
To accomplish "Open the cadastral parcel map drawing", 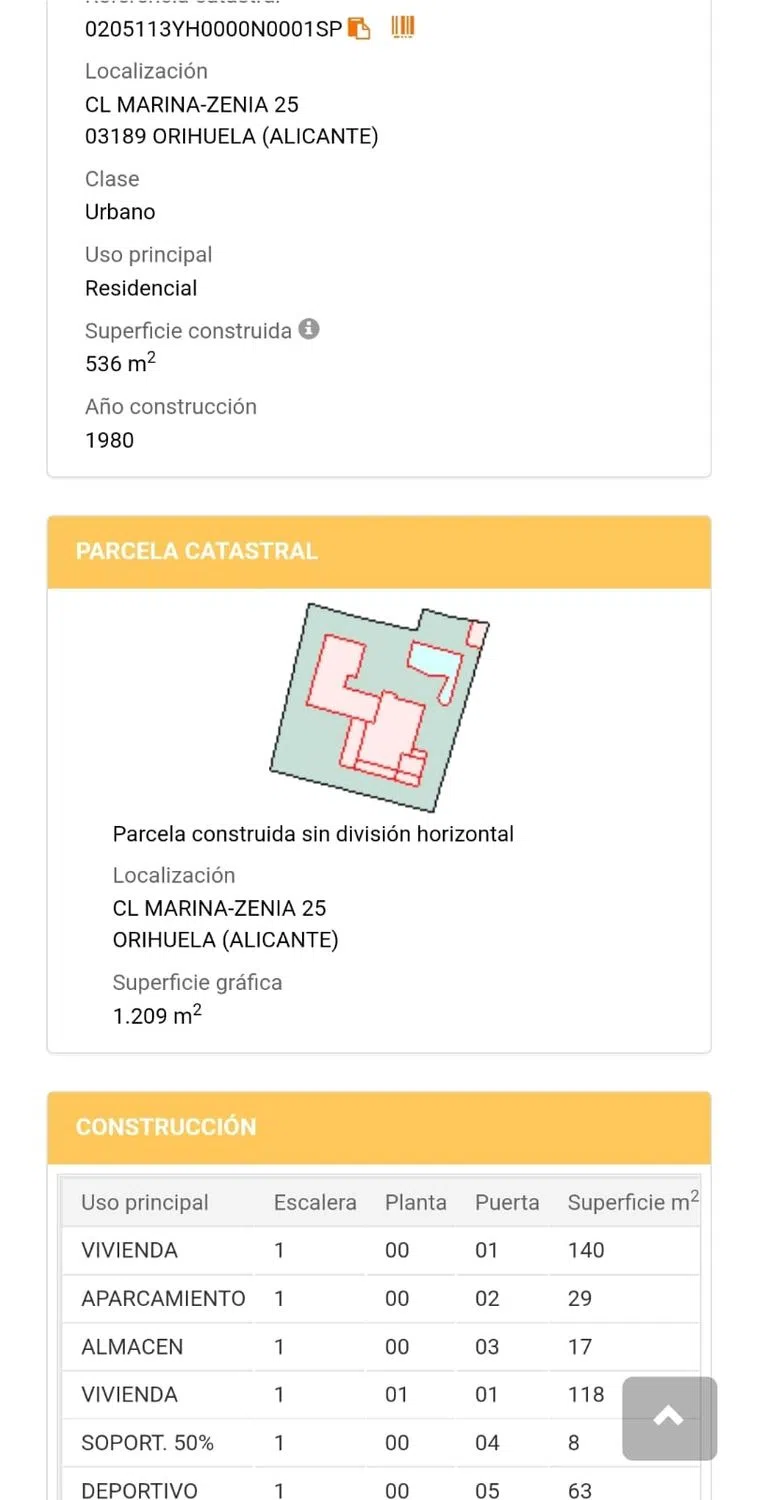I will coord(379,707).
